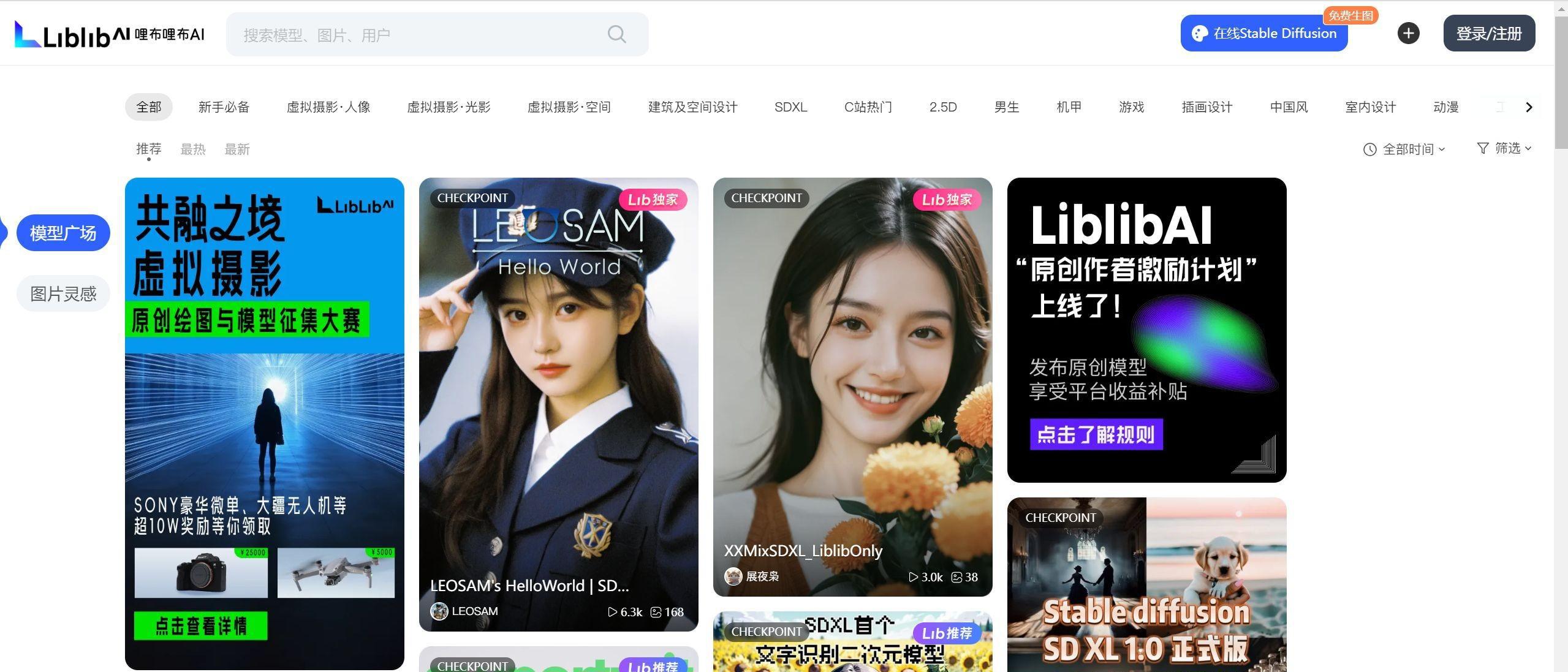The height and width of the screenshot is (672, 1568).
Task: Open 在线Stable Diffusion button
Action: tap(1263, 34)
